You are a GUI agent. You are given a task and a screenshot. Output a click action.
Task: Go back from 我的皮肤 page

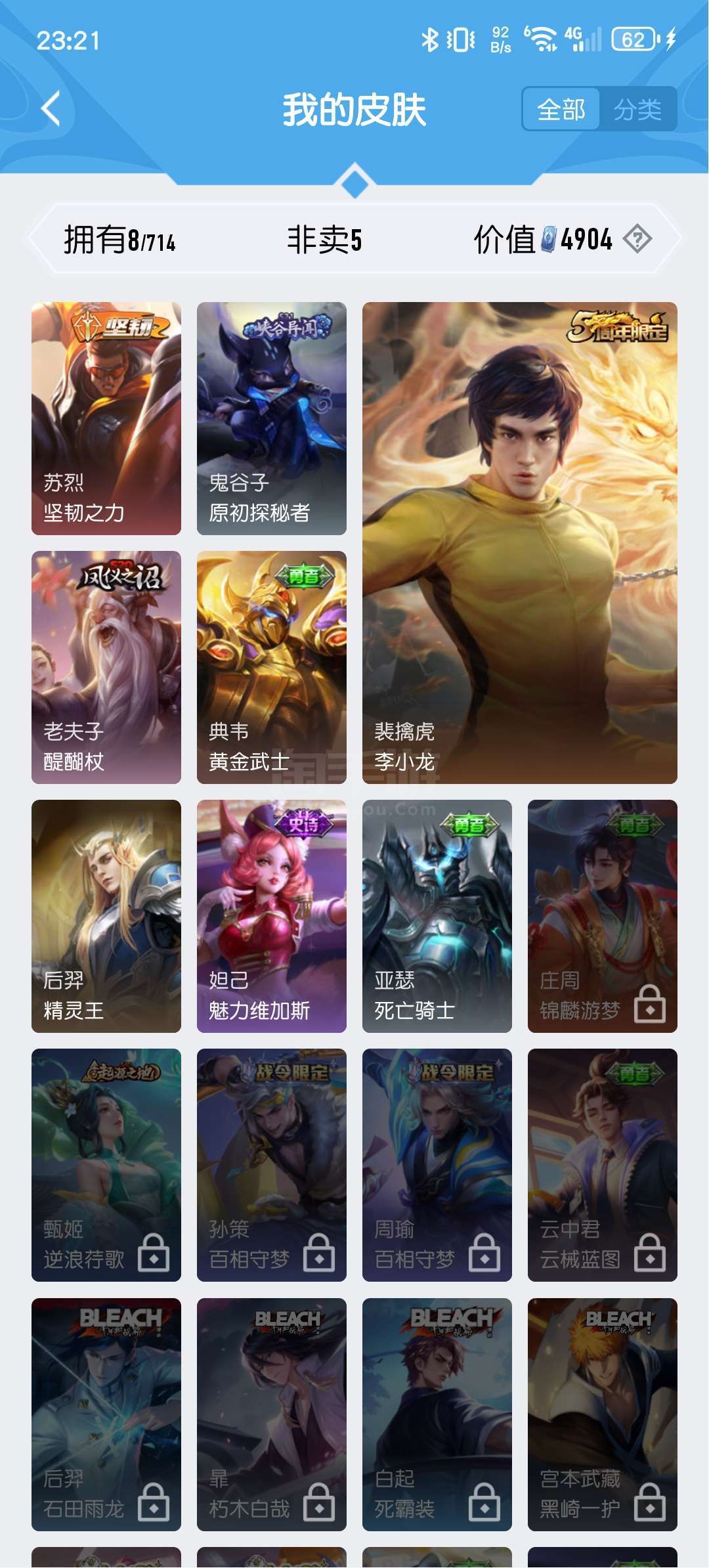pyautogui.click(x=51, y=109)
